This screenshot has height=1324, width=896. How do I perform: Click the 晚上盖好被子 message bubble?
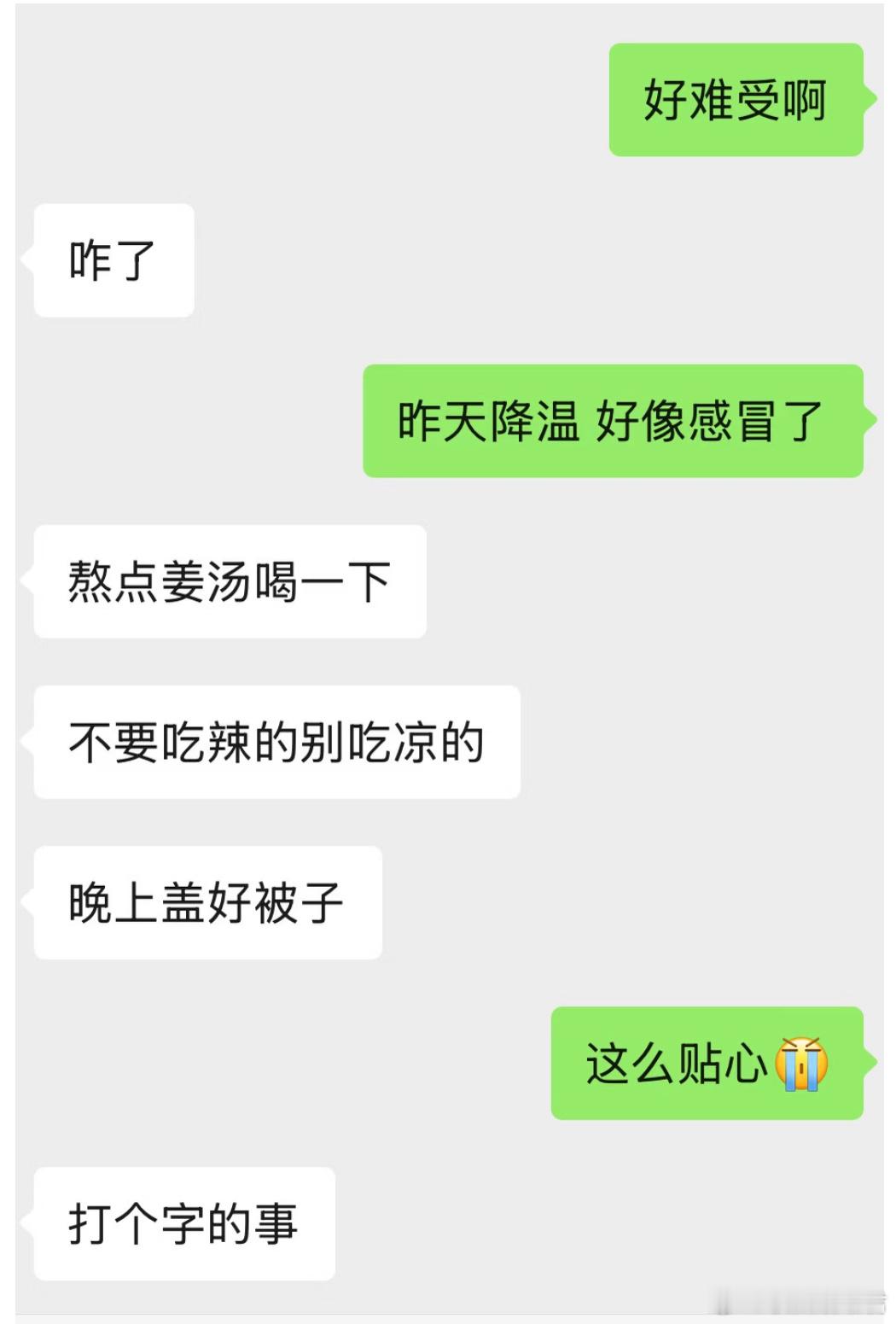(207, 904)
